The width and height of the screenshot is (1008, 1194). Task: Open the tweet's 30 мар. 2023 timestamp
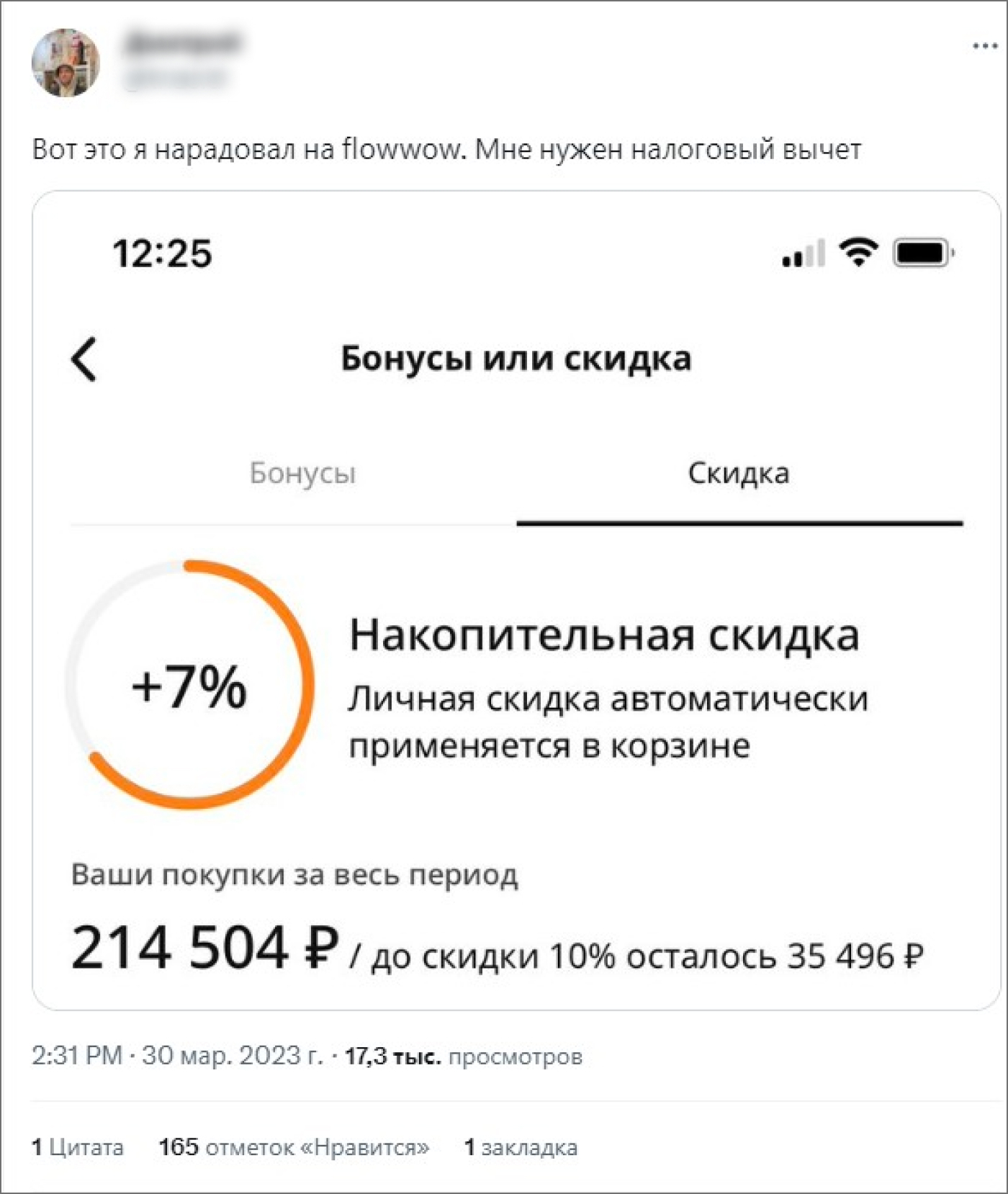tap(177, 1056)
